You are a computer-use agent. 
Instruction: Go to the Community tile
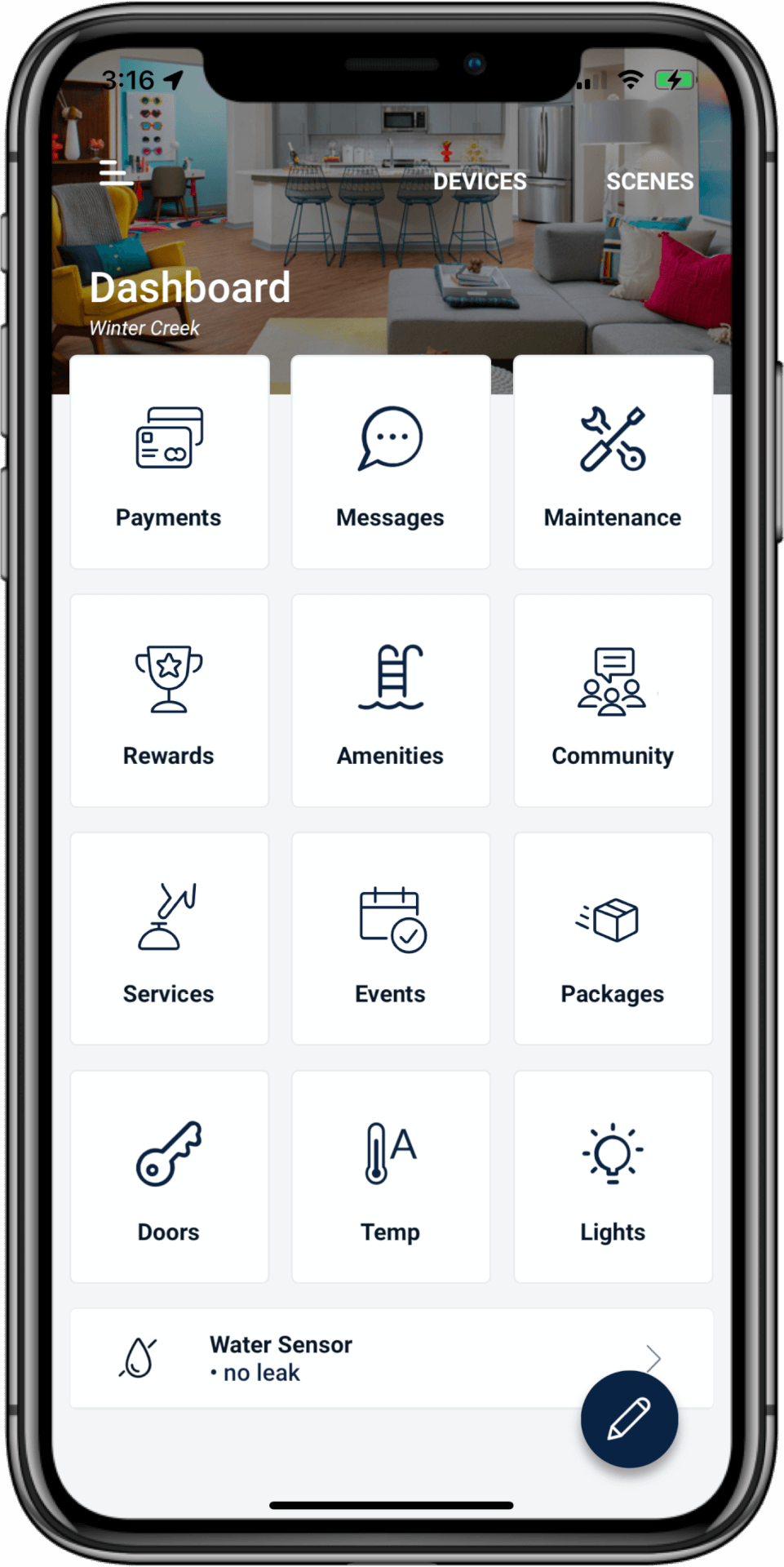(x=613, y=701)
